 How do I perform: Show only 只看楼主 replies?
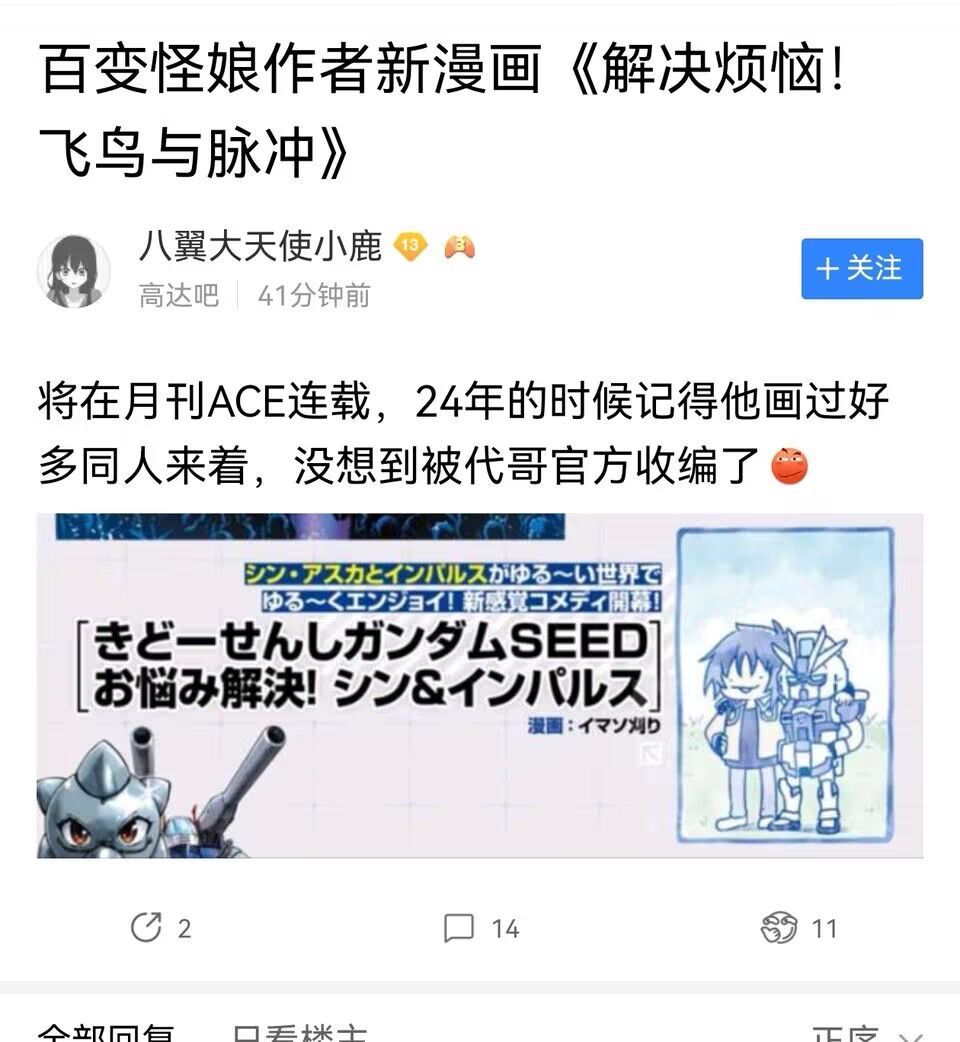300,1032
